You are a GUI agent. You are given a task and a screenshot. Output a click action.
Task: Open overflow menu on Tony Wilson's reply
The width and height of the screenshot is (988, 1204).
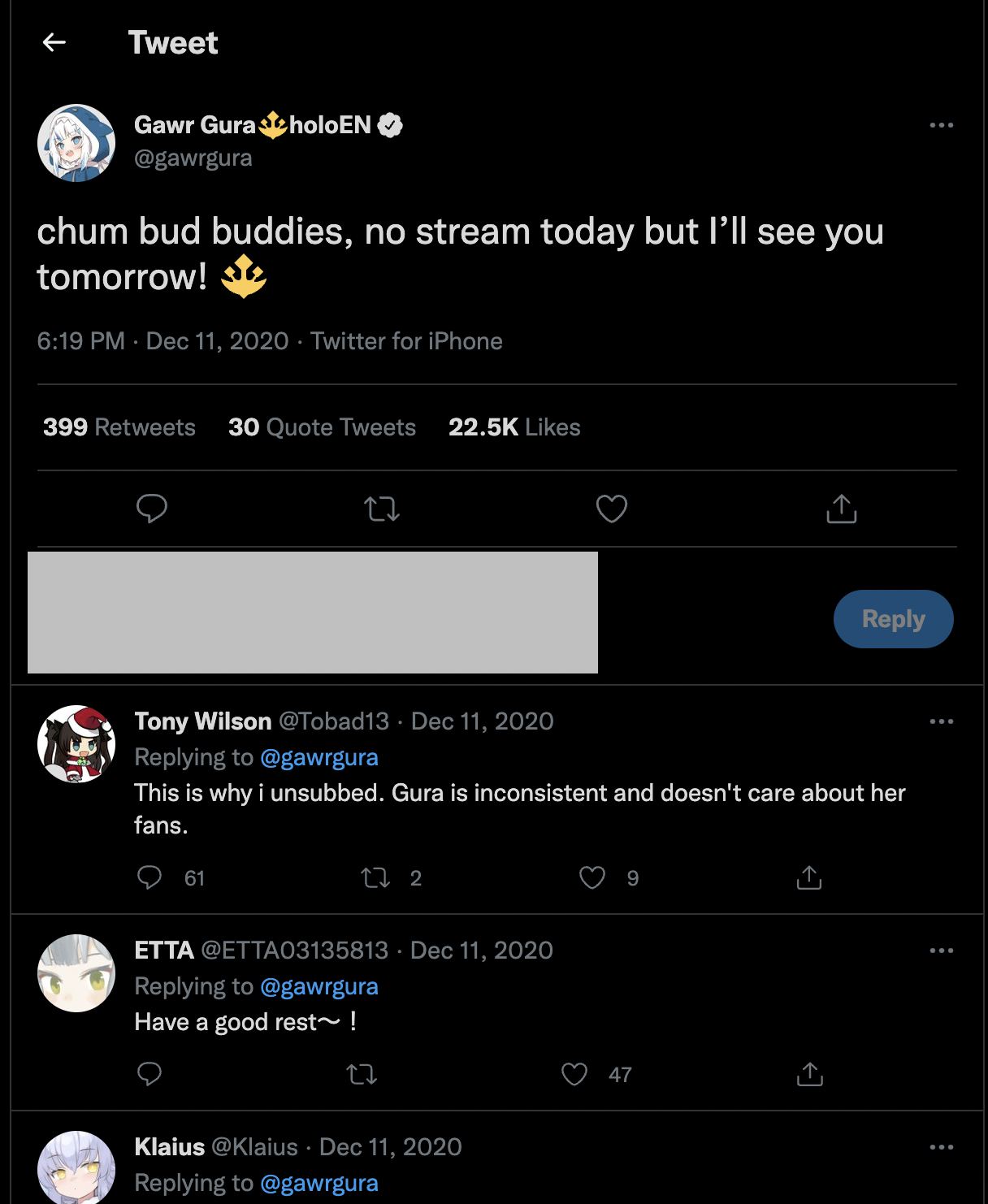click(x=941, y=721)
